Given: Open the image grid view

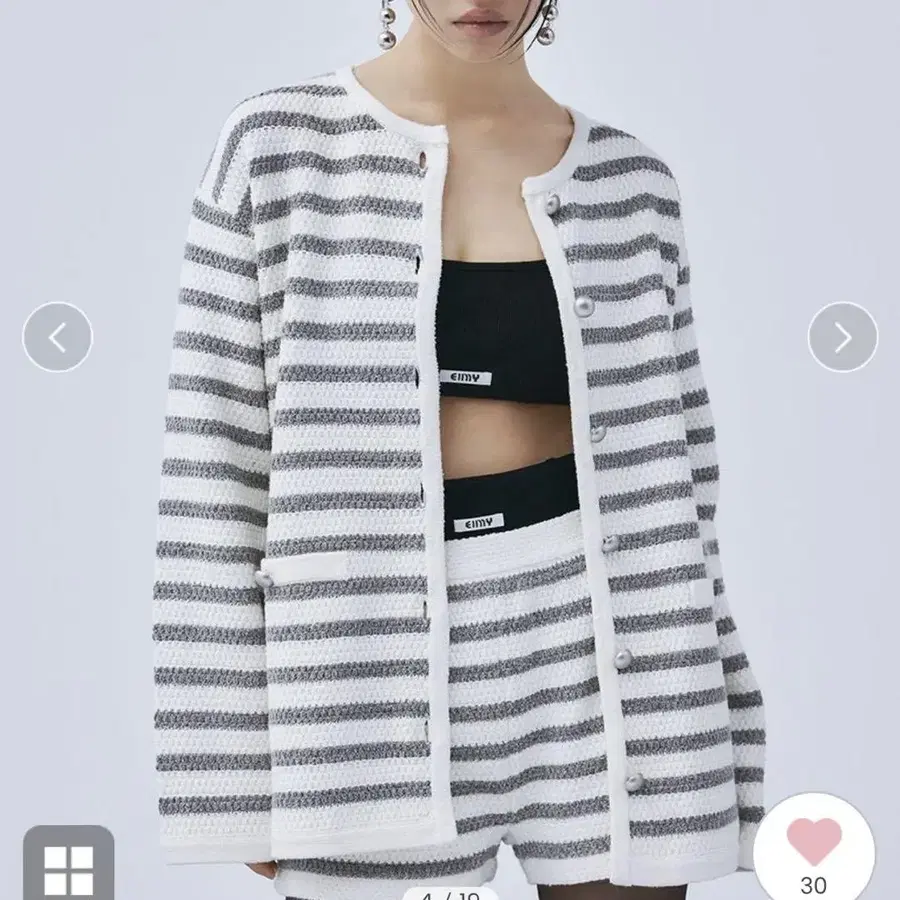Looking at the screenshot, I should coord(69,863).
